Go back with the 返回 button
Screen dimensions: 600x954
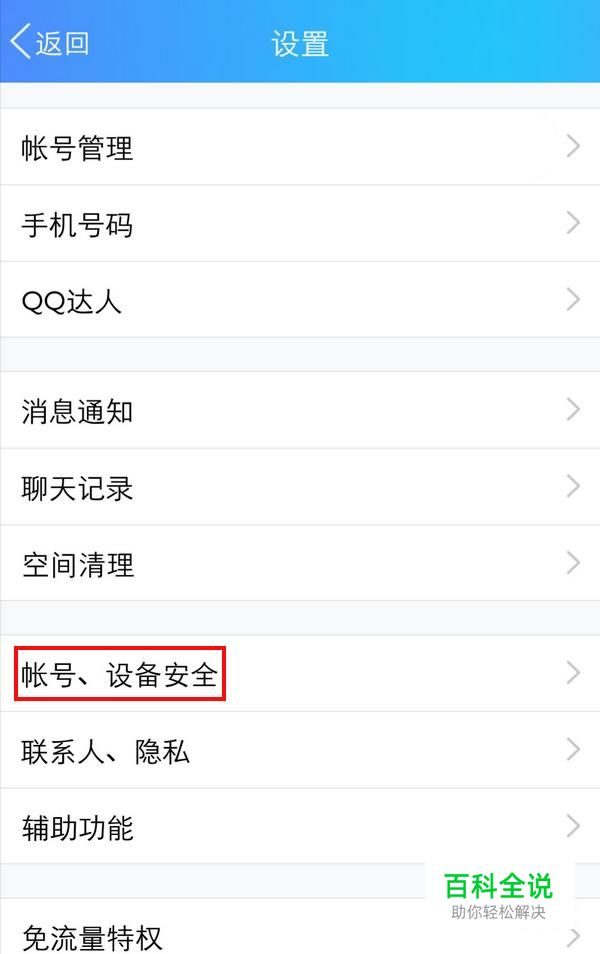click(x=50, y=42)
